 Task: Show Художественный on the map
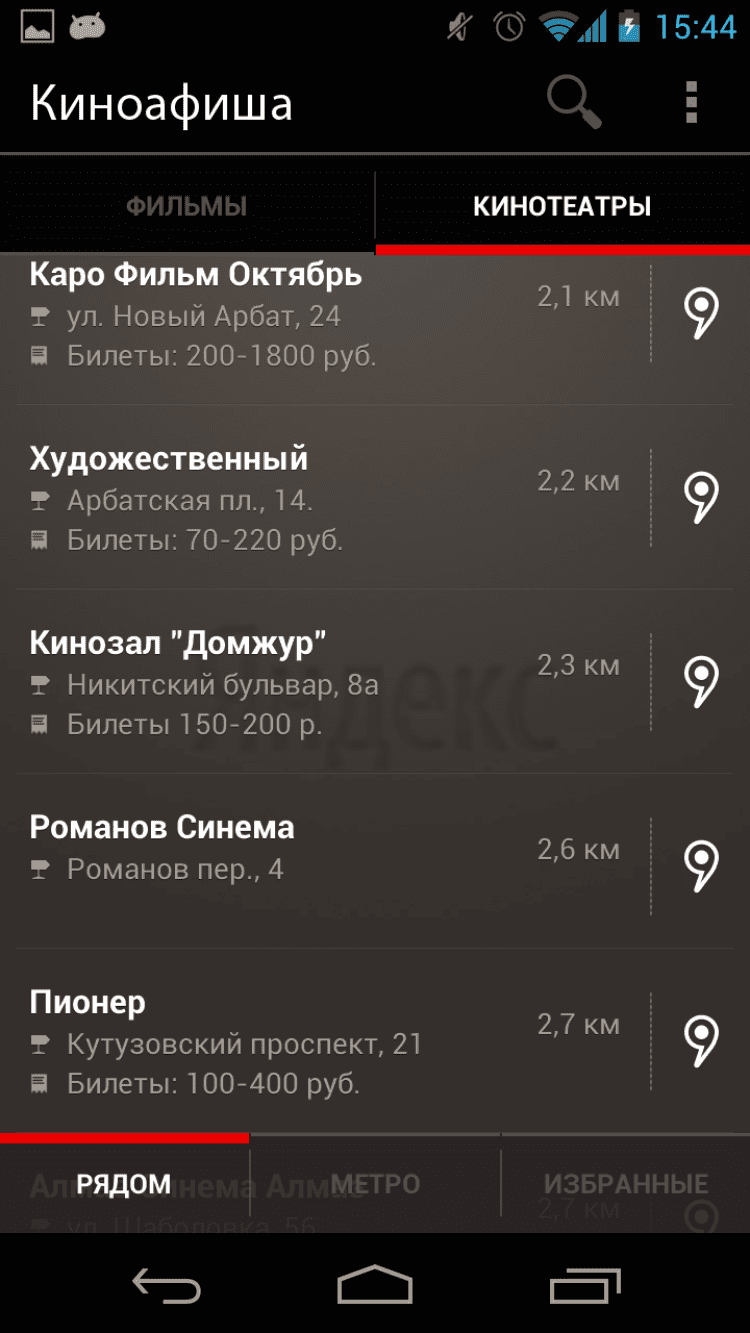click(x=701, y=497)
